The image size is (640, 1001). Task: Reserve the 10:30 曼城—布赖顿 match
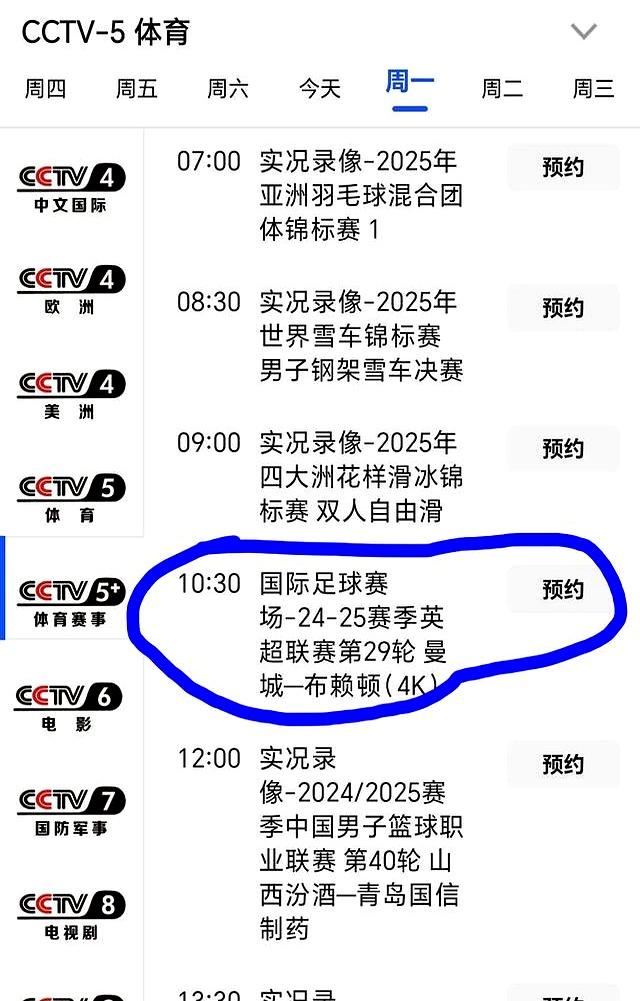(x=563, y=590)
